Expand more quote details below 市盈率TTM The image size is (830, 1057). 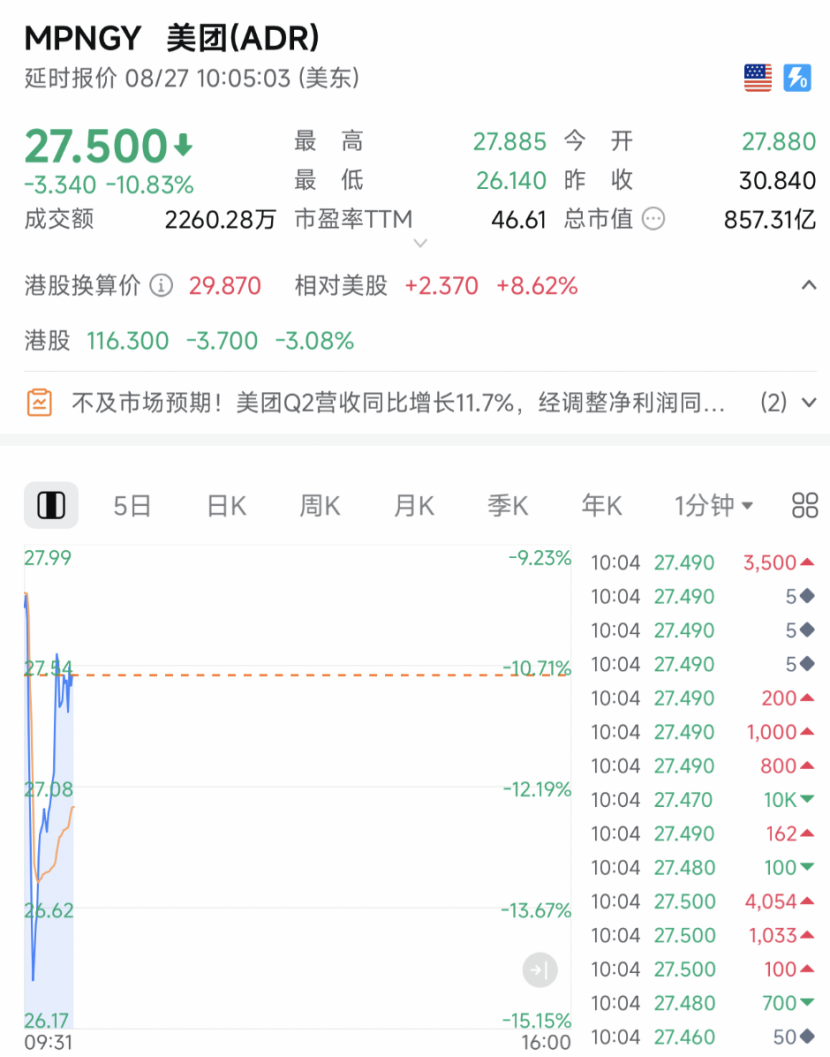coord(420,243)
